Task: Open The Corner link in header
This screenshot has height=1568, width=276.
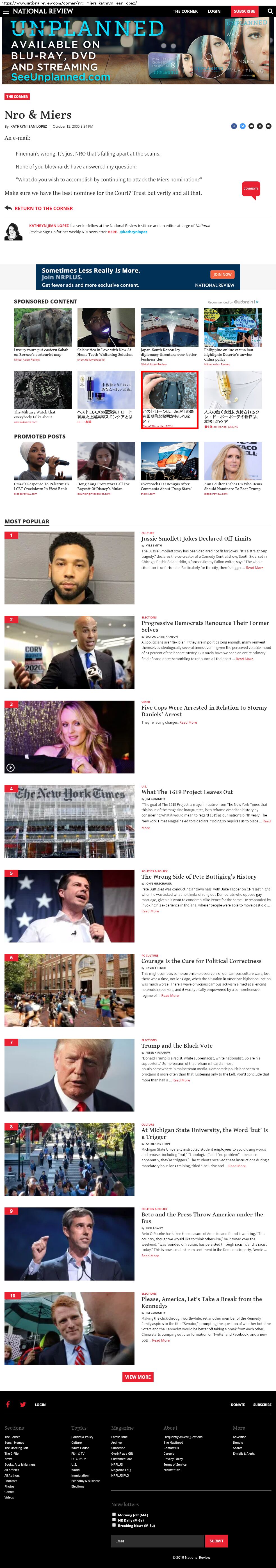Action: coord(185,11)
